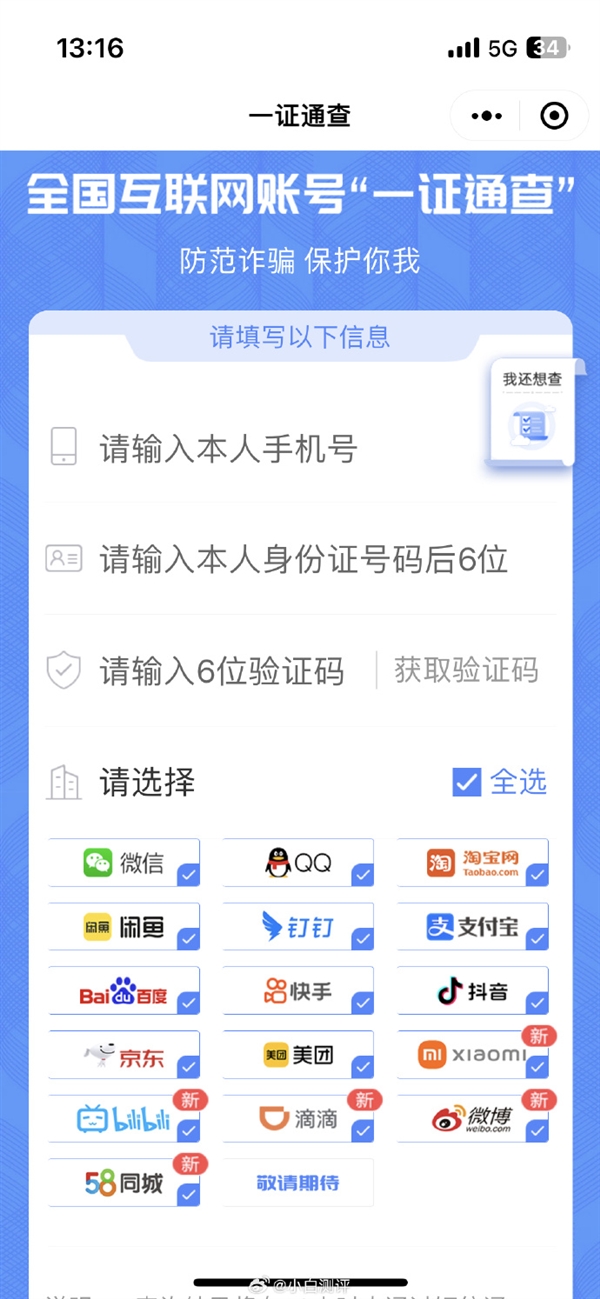Open the mini program more options menu
600x1299 pixels.
click(486, 116)
